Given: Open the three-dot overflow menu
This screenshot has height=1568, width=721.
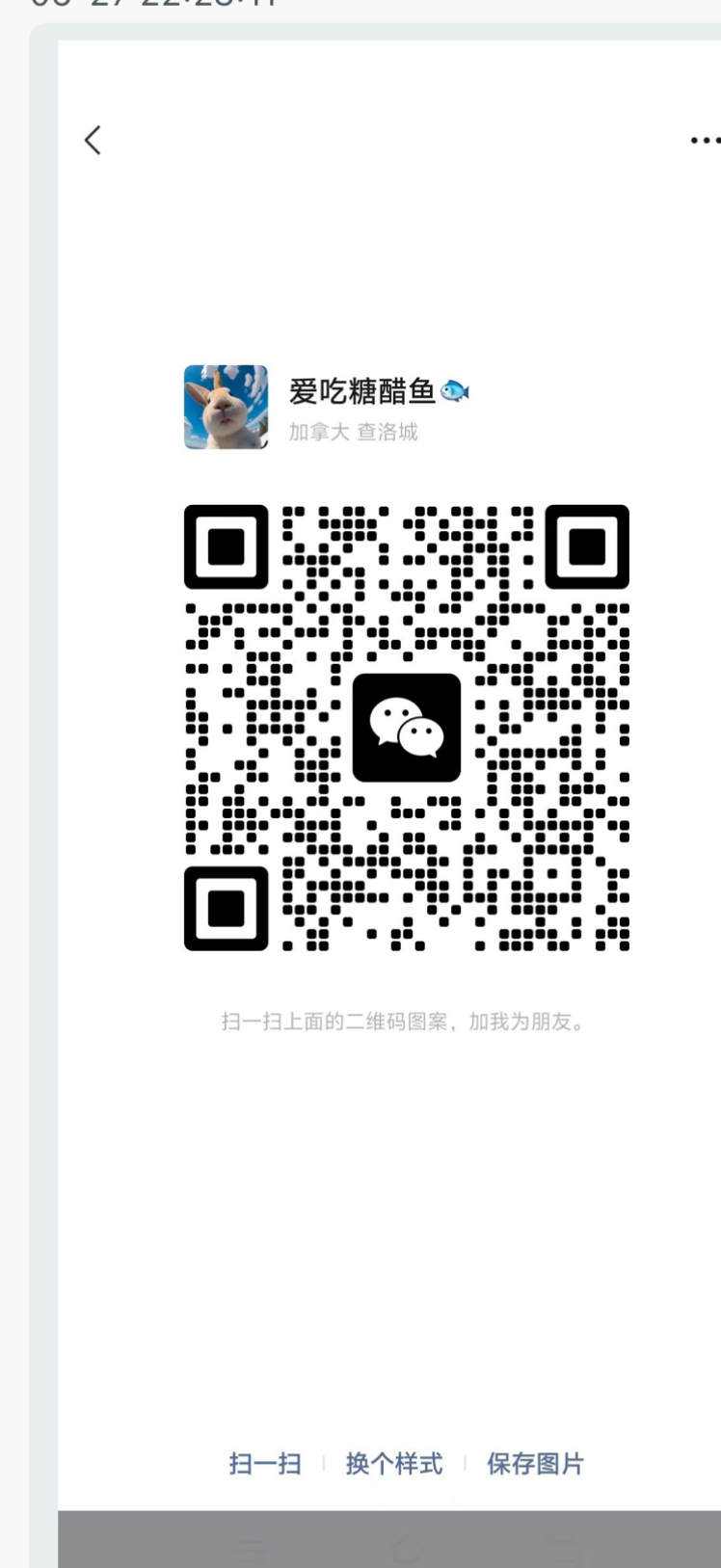Looking at the screenshot, I should [x=706, y=141].
